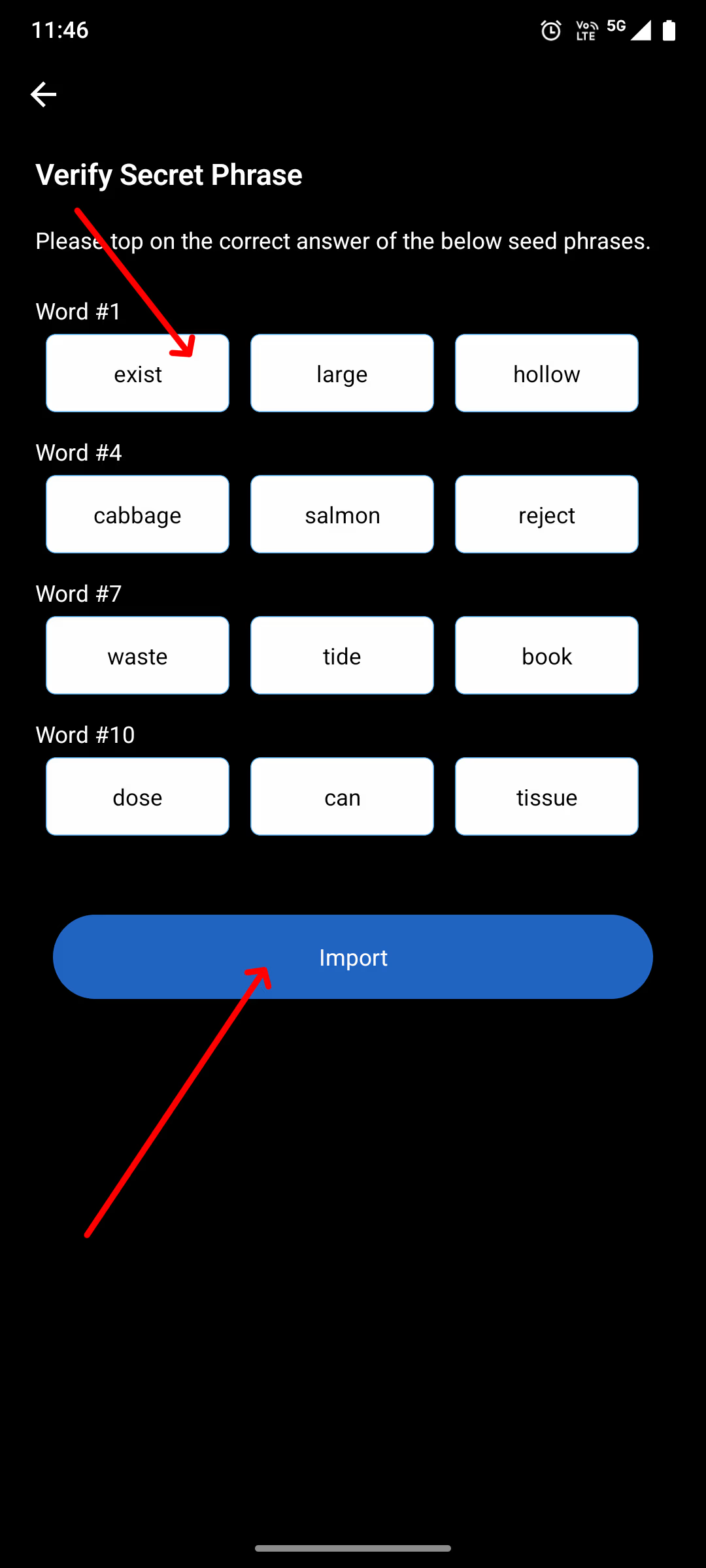This screenshot has width=706, height=1568.
Task: Choose 'large' for Word #1
Action: tap(342, 373)
